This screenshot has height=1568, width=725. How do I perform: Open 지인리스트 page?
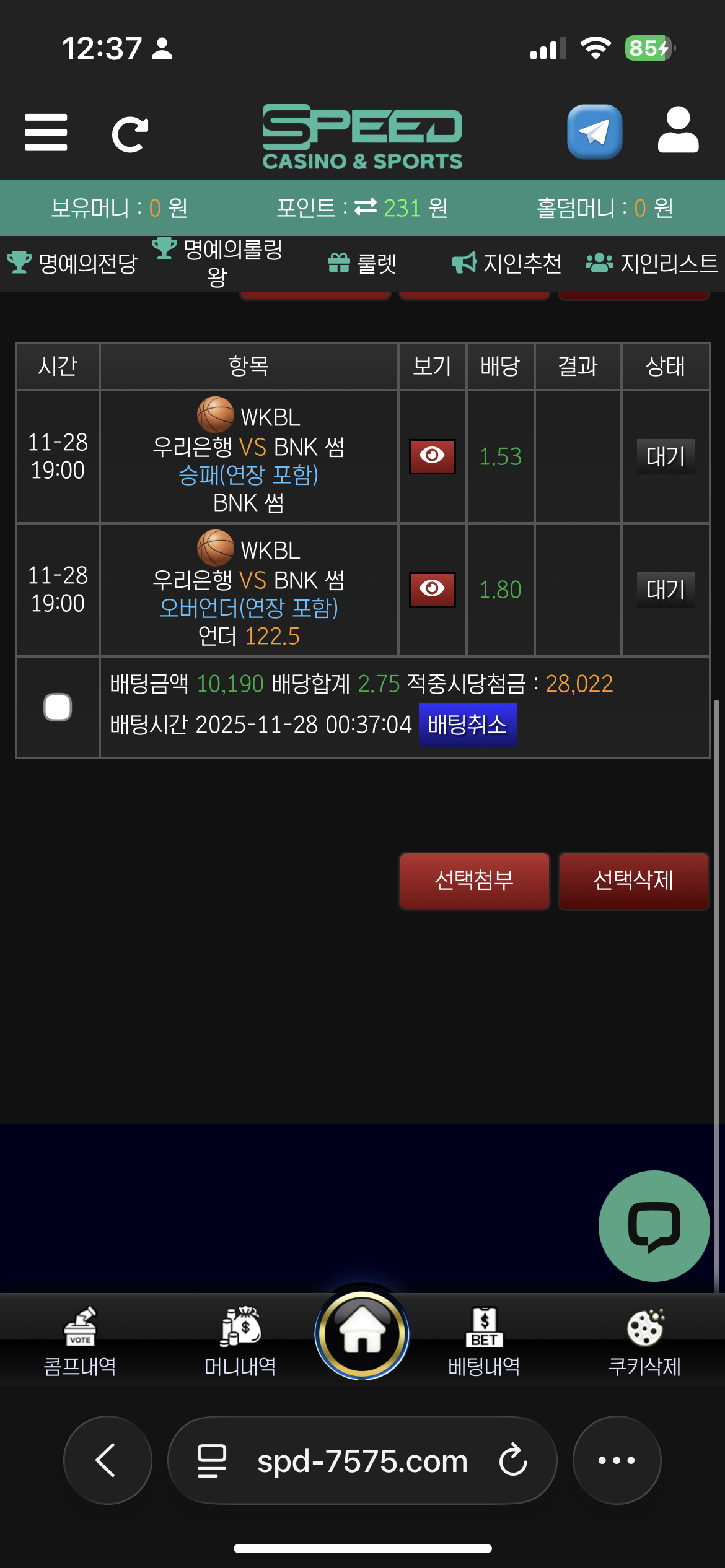[652, 263]
